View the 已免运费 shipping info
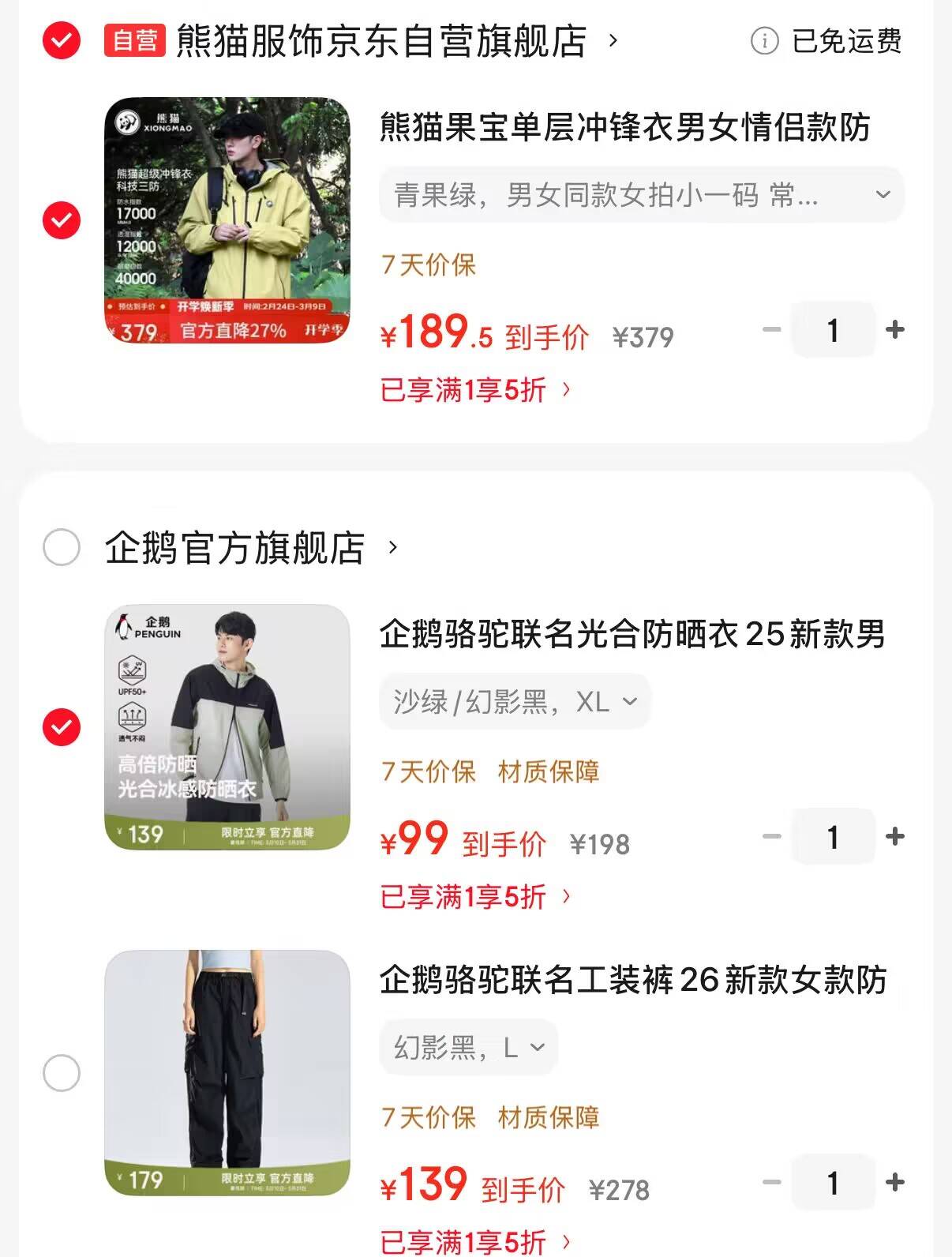 tap(826, 41)
